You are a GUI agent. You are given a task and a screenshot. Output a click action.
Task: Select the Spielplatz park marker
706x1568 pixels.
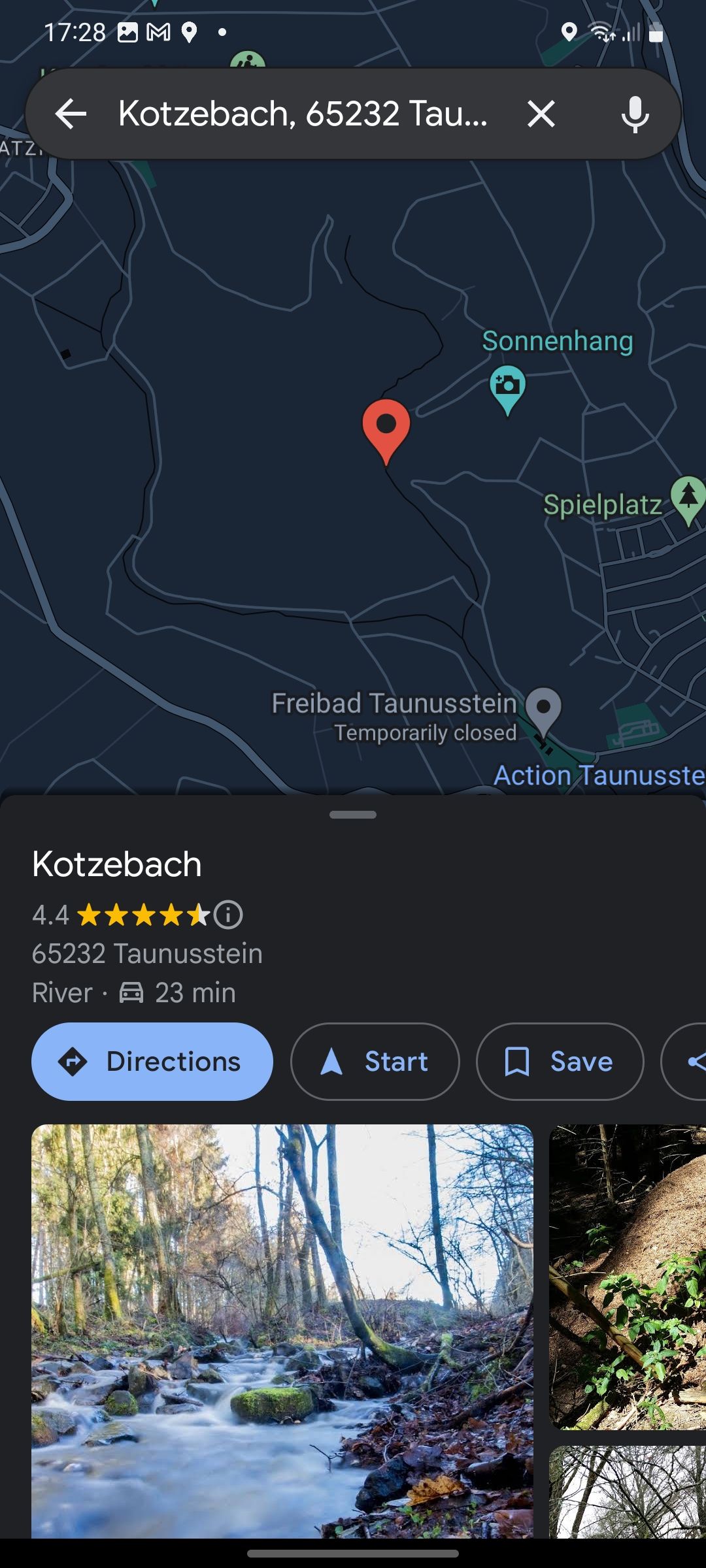[x=688, y=498]
